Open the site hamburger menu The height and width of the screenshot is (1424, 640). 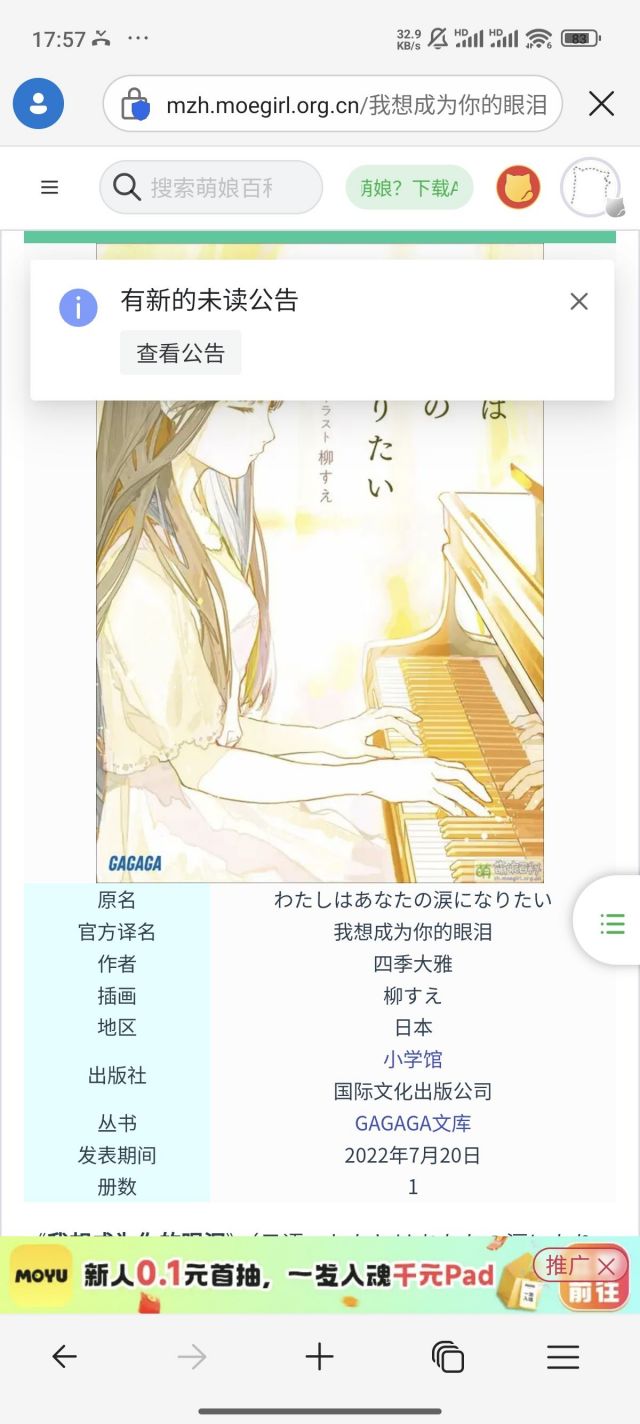49,187
